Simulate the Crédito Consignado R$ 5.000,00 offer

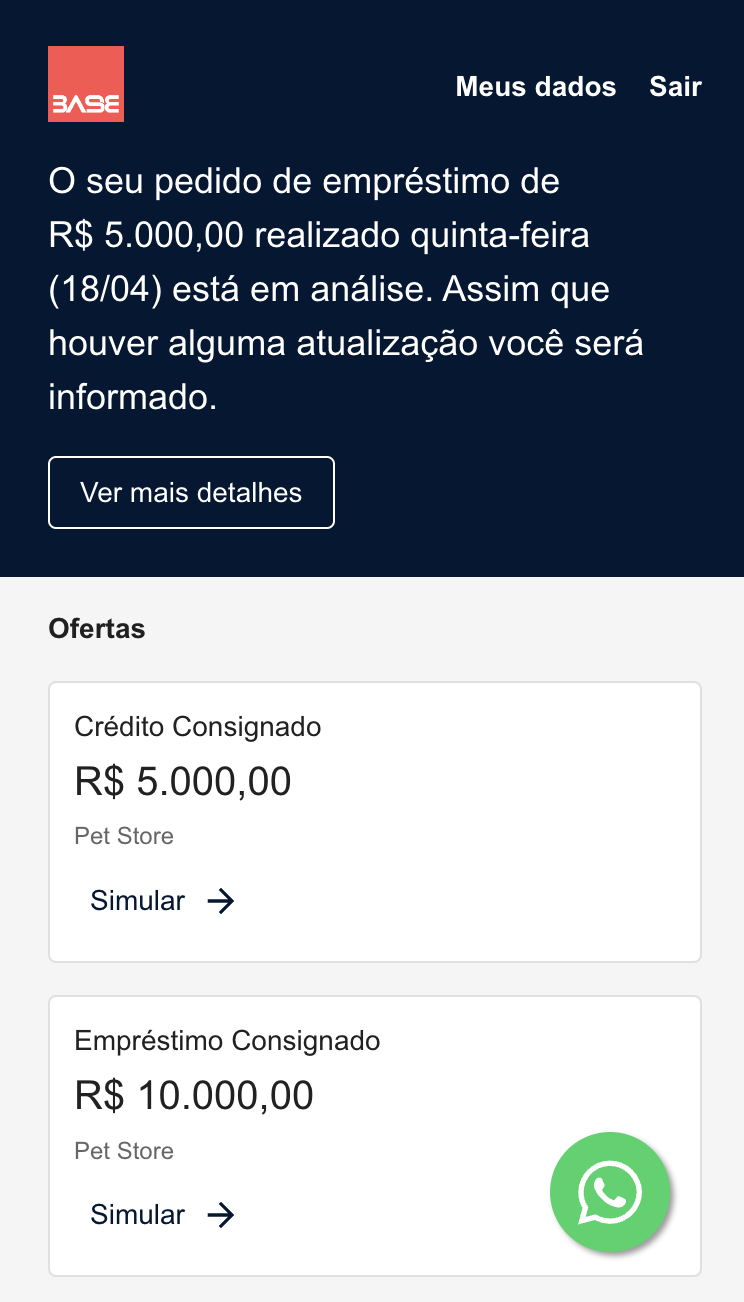162,901
